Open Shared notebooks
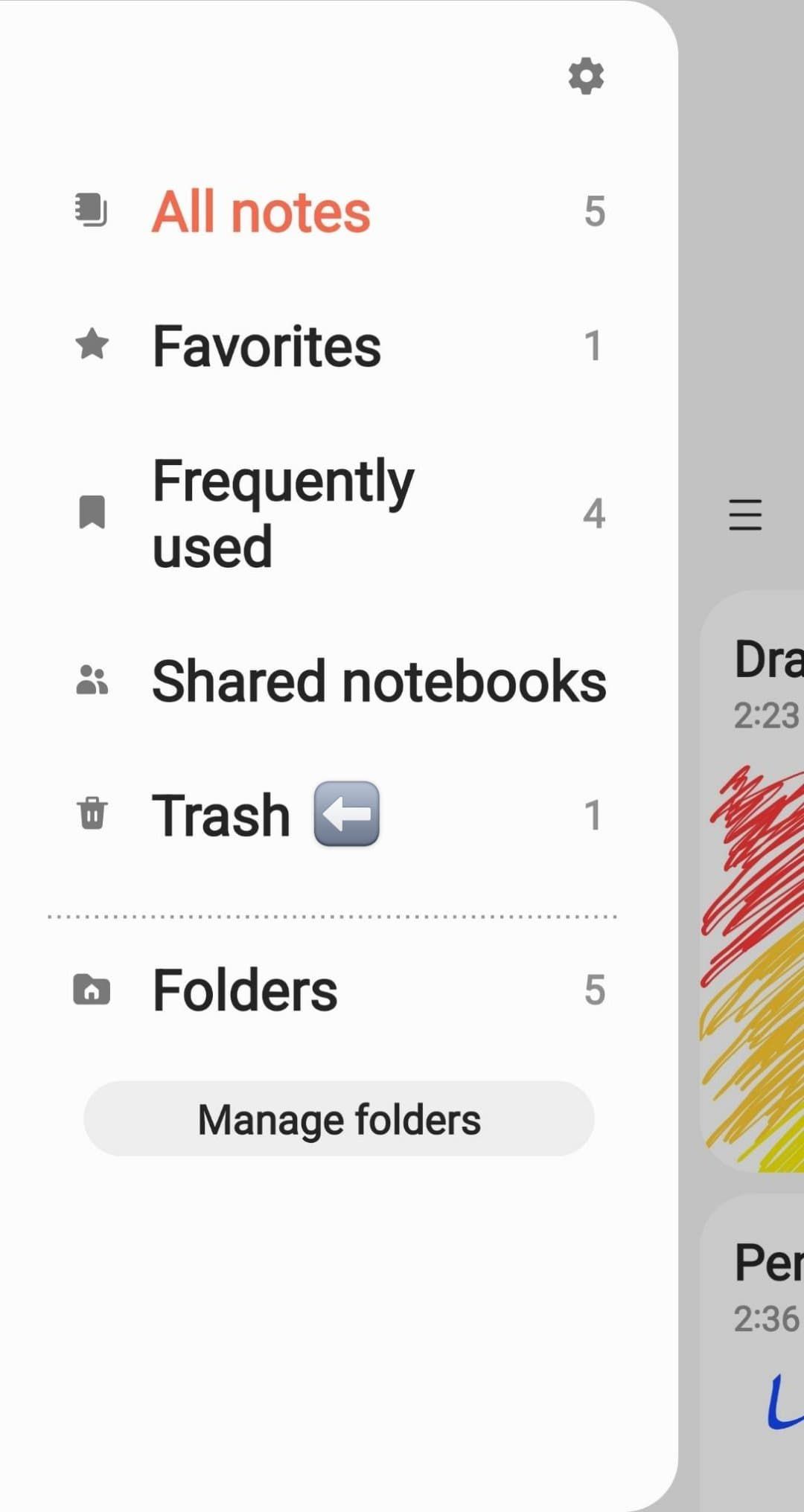This screenshot has height=1512, width=804. pos(380,681)
